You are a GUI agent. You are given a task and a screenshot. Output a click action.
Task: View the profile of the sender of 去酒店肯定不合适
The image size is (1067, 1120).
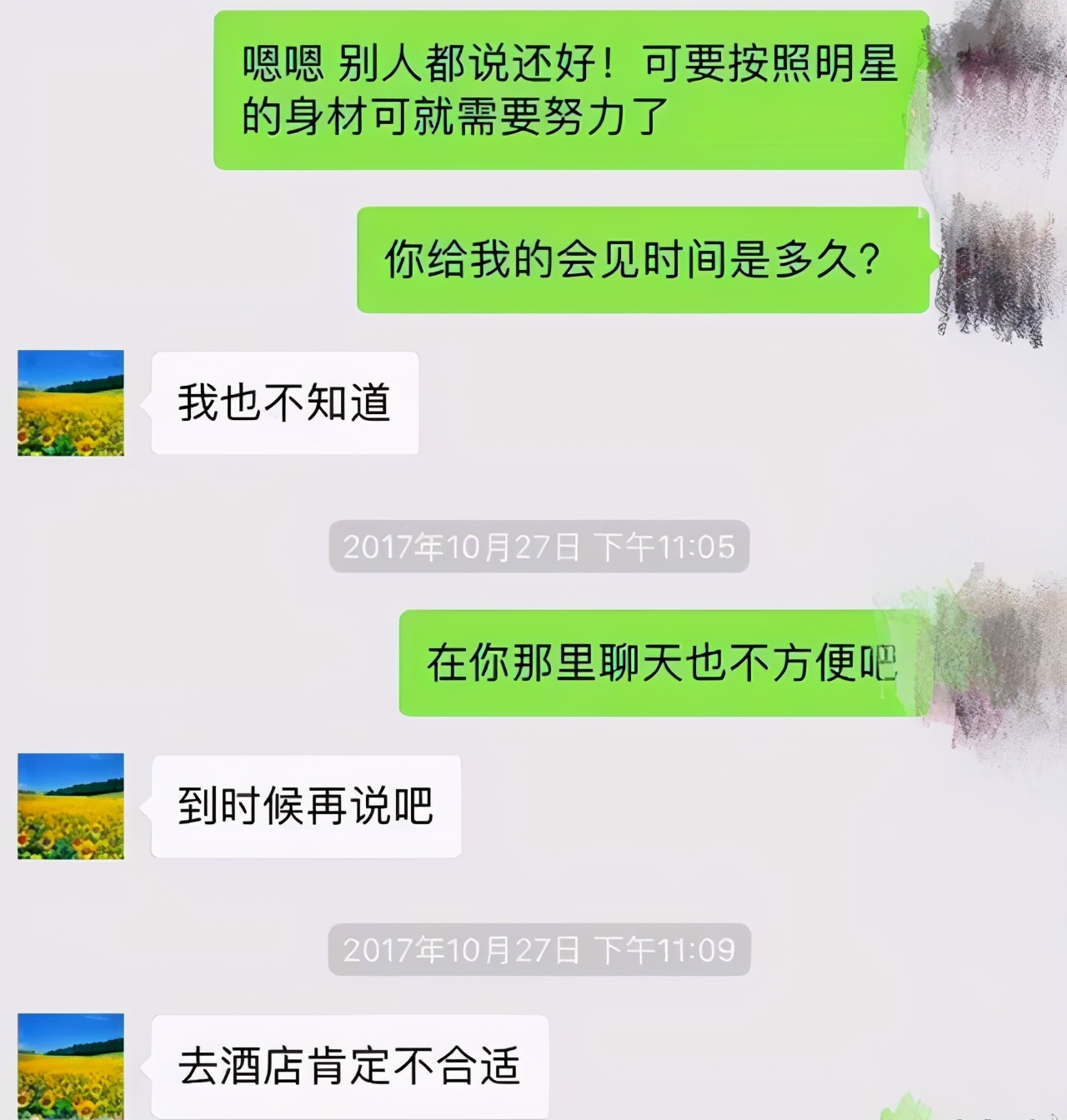[71, 1066]
